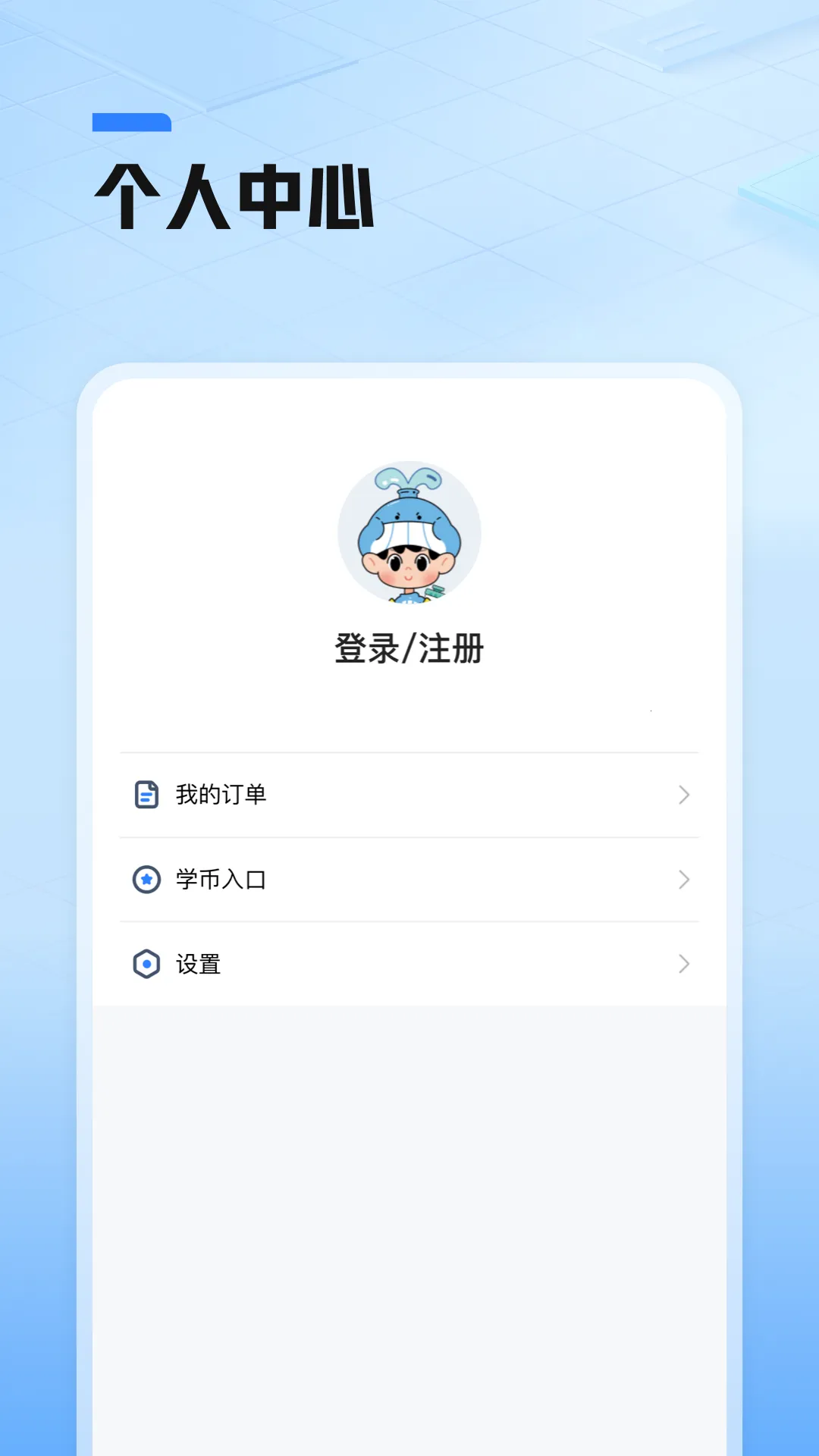Click the 个人中心 page title
This screenshot has height=1456, width=819.
point(235,193)
